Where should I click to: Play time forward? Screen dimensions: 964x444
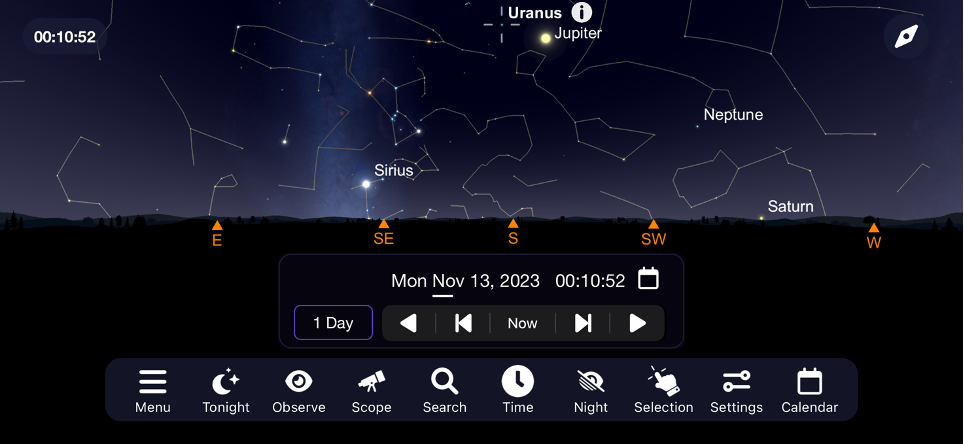tap(637, 323)
